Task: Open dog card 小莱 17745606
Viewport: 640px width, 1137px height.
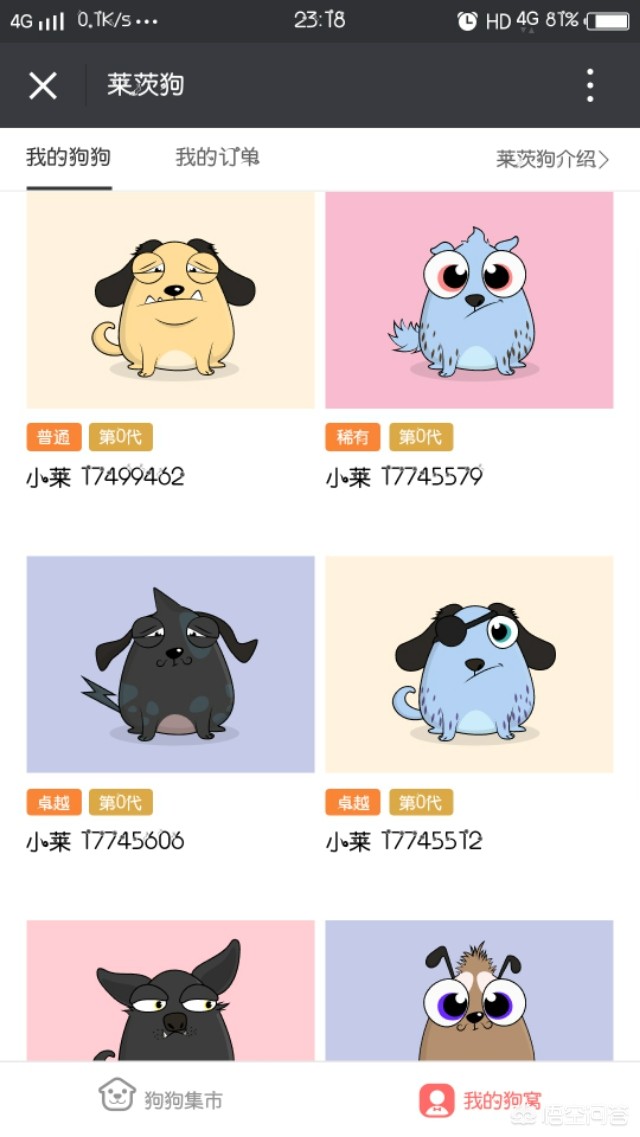Action: coord(170,664)
